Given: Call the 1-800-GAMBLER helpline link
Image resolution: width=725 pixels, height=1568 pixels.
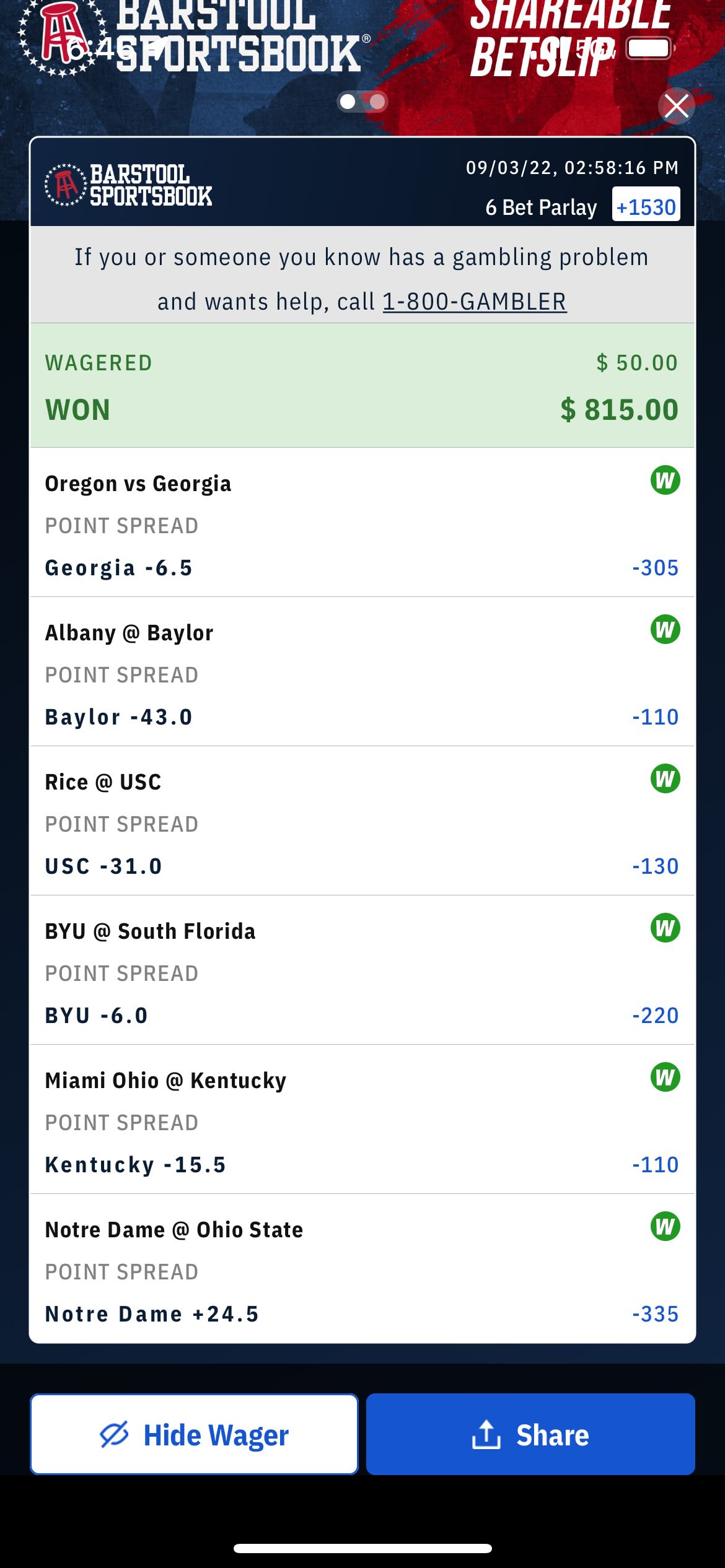Looking at the screenshot, I should coord(475,302).
